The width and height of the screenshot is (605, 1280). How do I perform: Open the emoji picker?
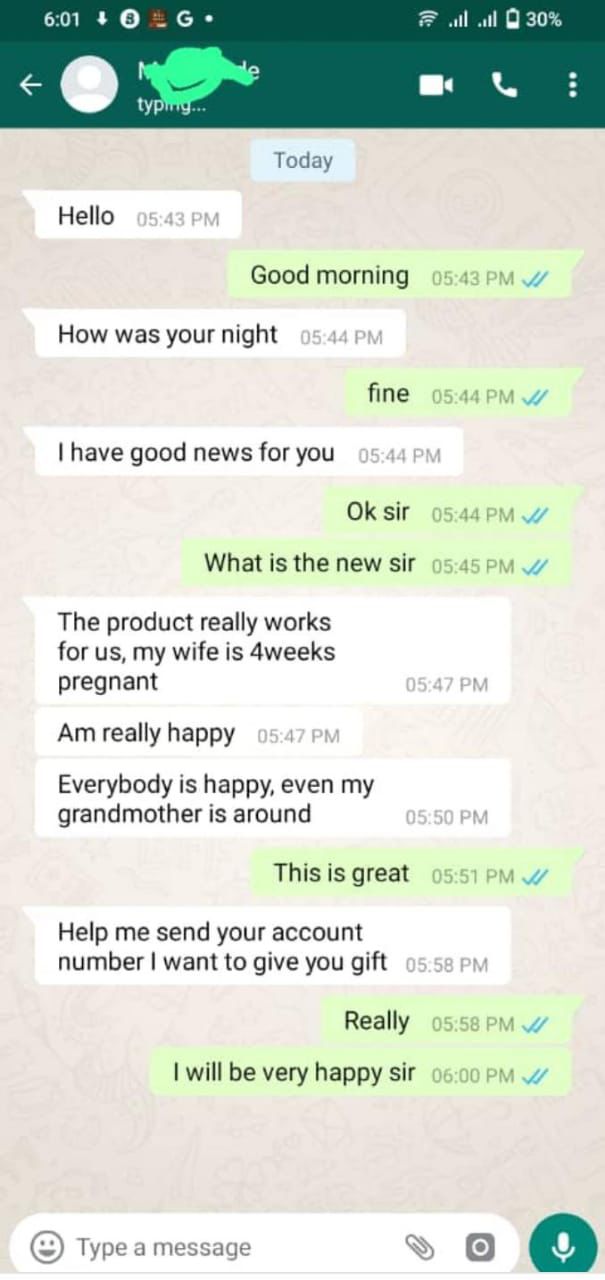[x=46, y=1247]
